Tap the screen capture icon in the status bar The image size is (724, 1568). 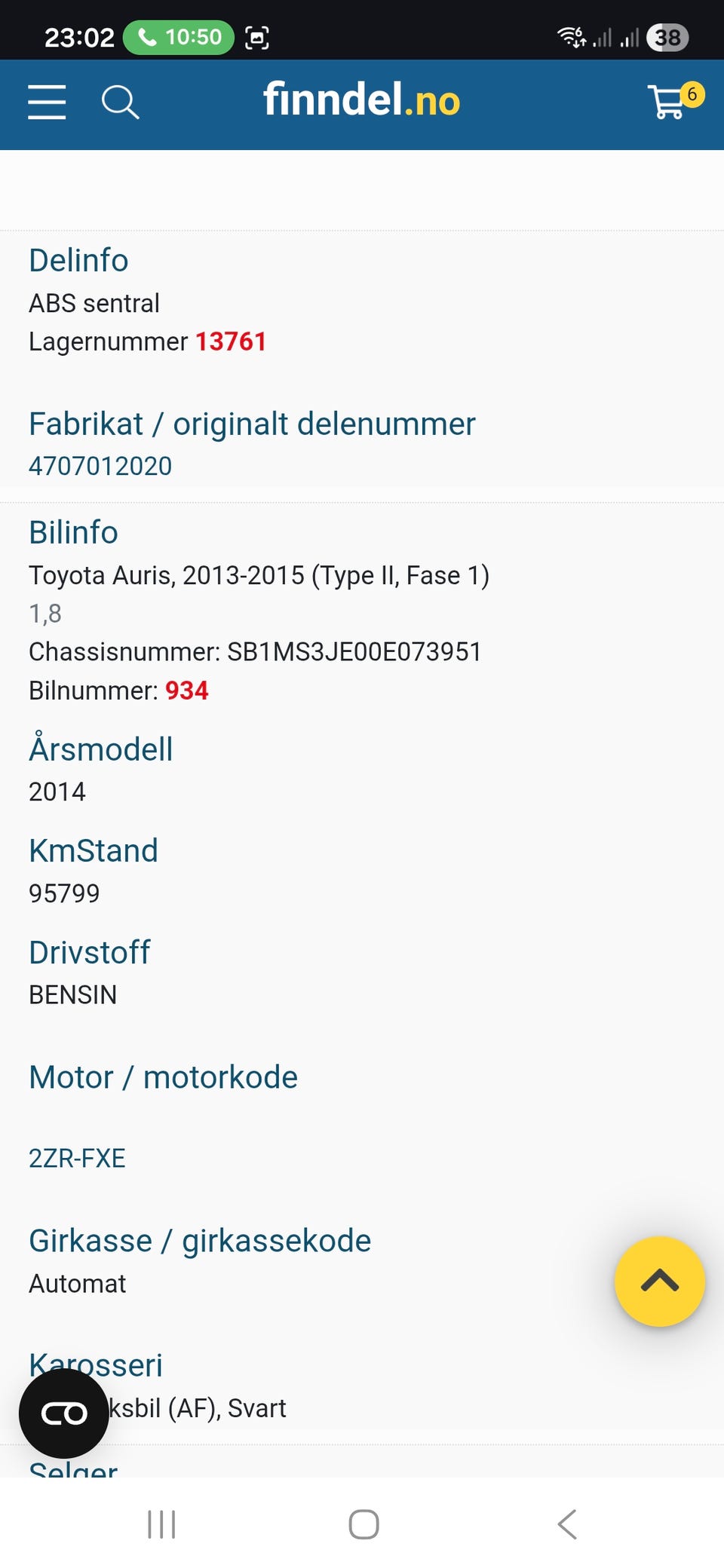[257, 36]
